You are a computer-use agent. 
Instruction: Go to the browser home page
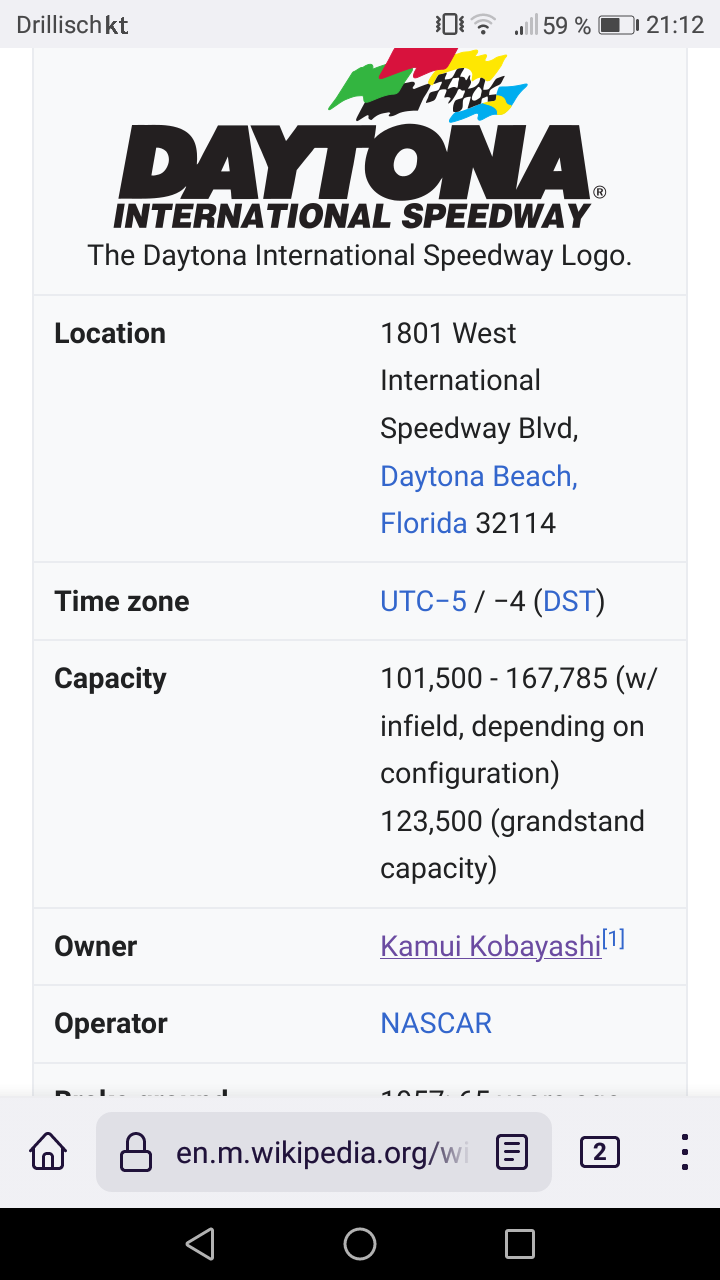tap(48, 1152)
